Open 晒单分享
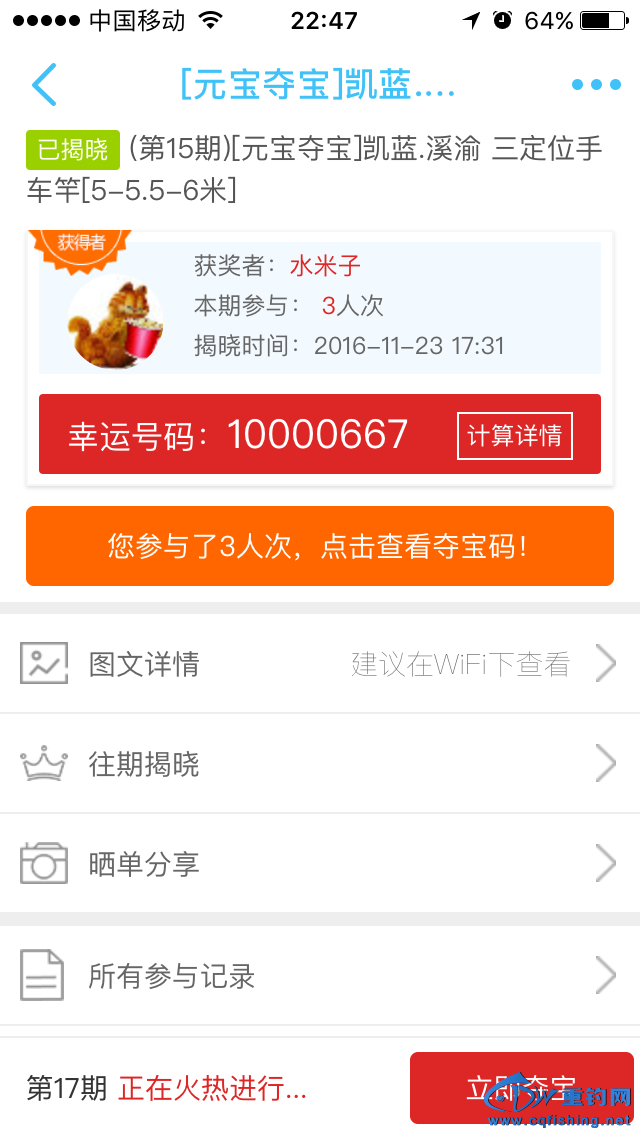 320,864
